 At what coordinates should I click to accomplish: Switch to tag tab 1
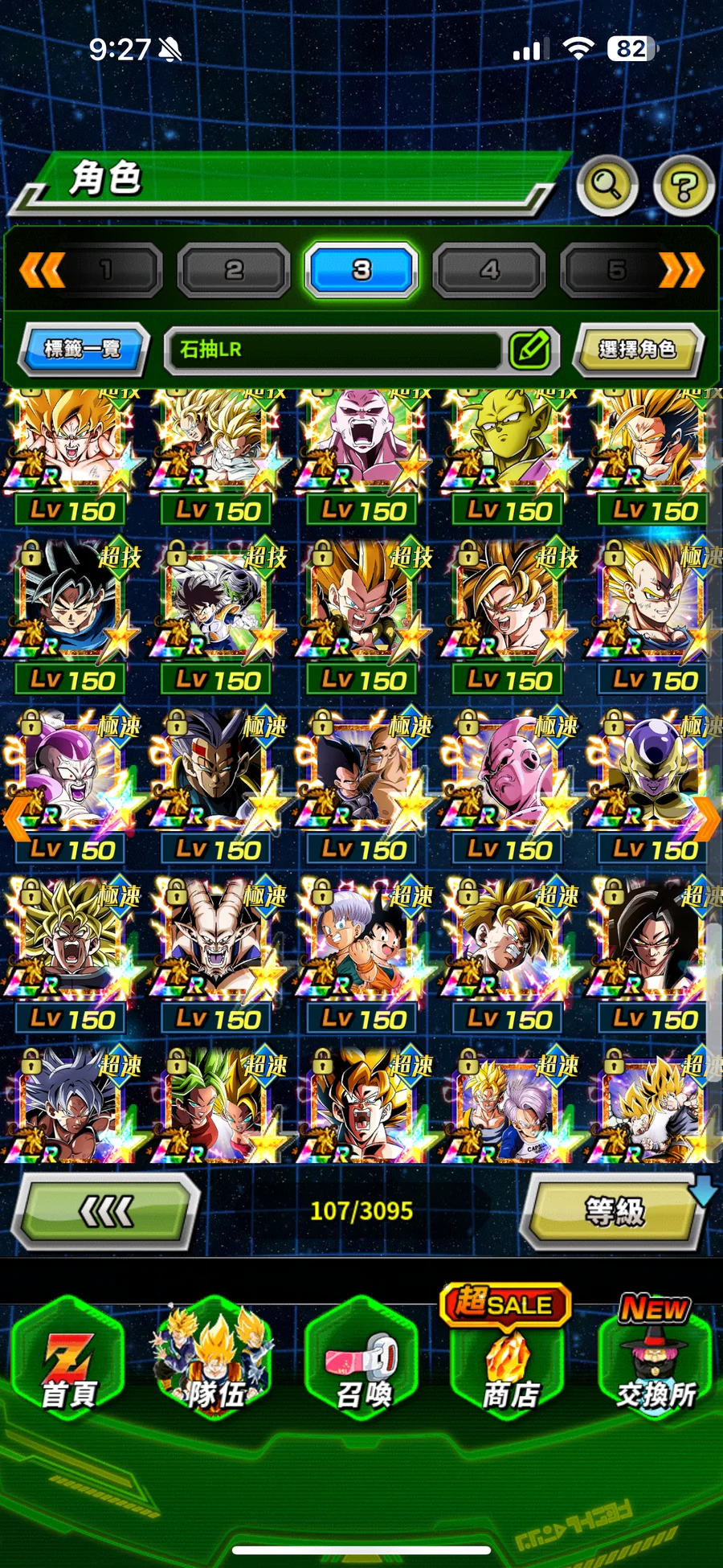106,270
